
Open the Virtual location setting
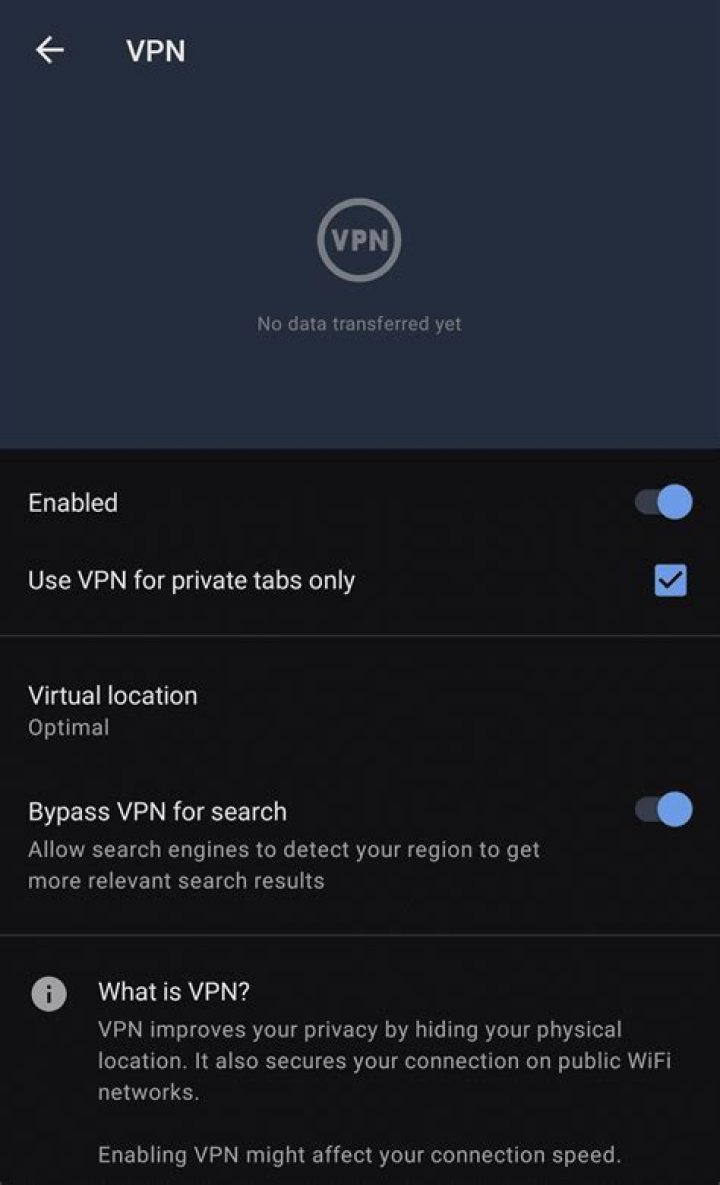click(113, 710)
